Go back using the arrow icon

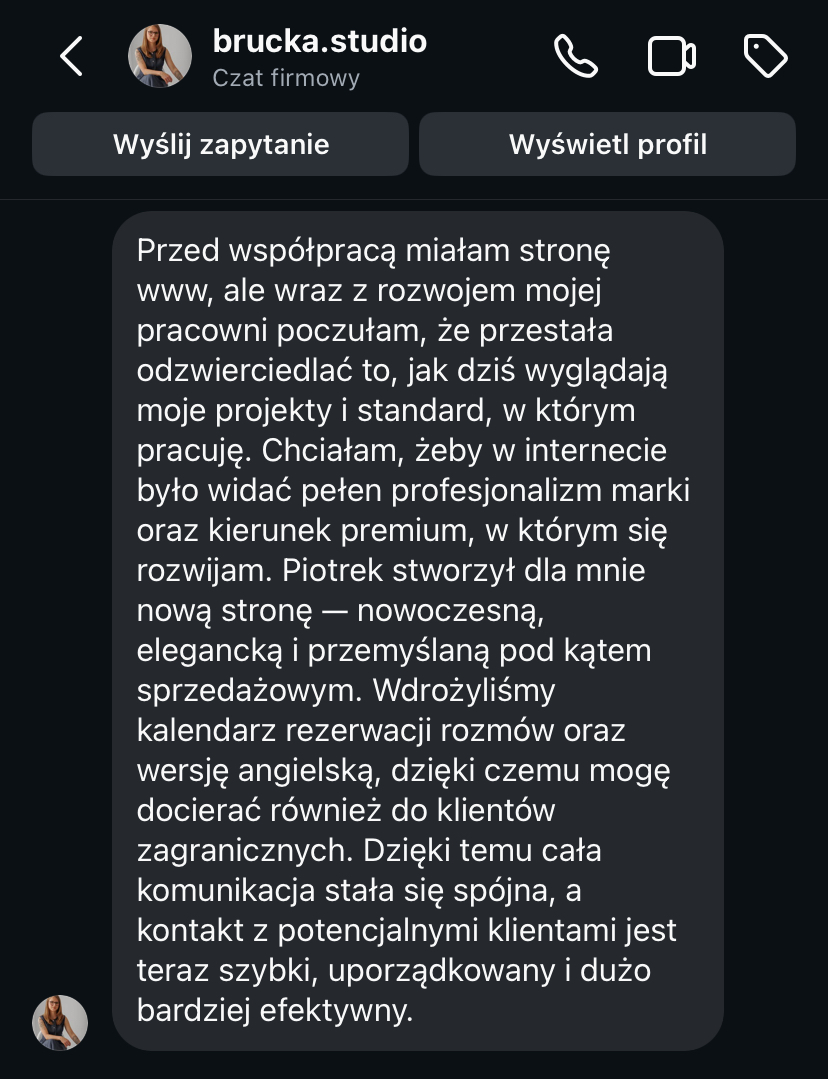(x=72, y=57)
